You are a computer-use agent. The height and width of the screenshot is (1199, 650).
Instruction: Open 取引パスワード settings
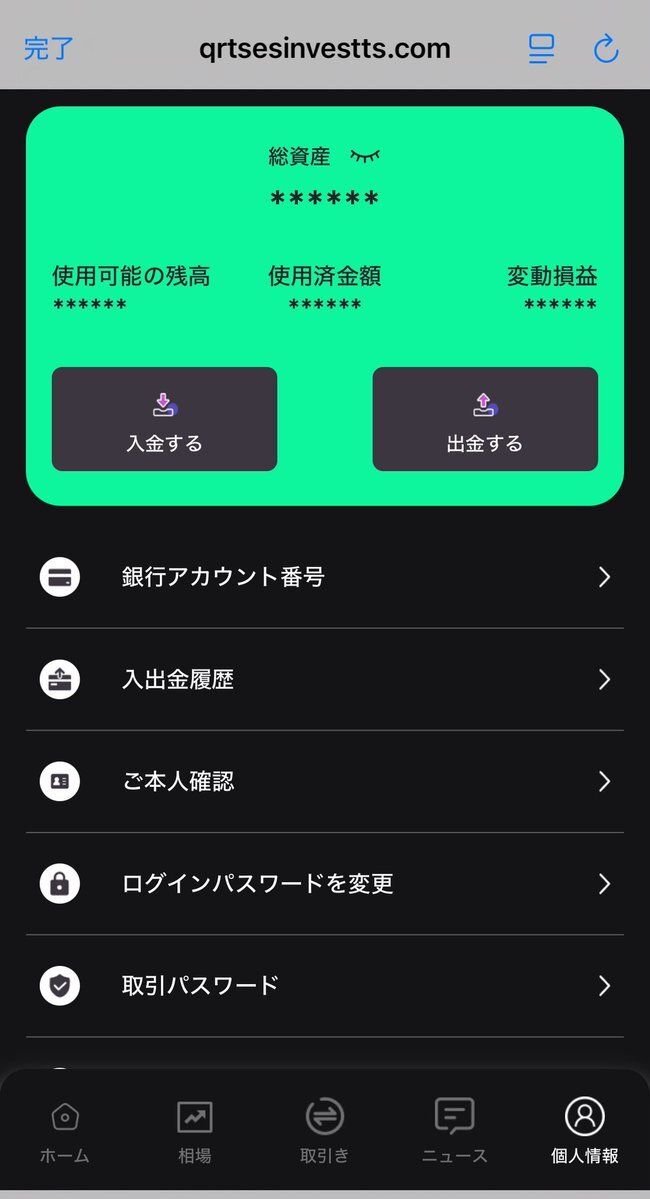(x=325, y=986)
